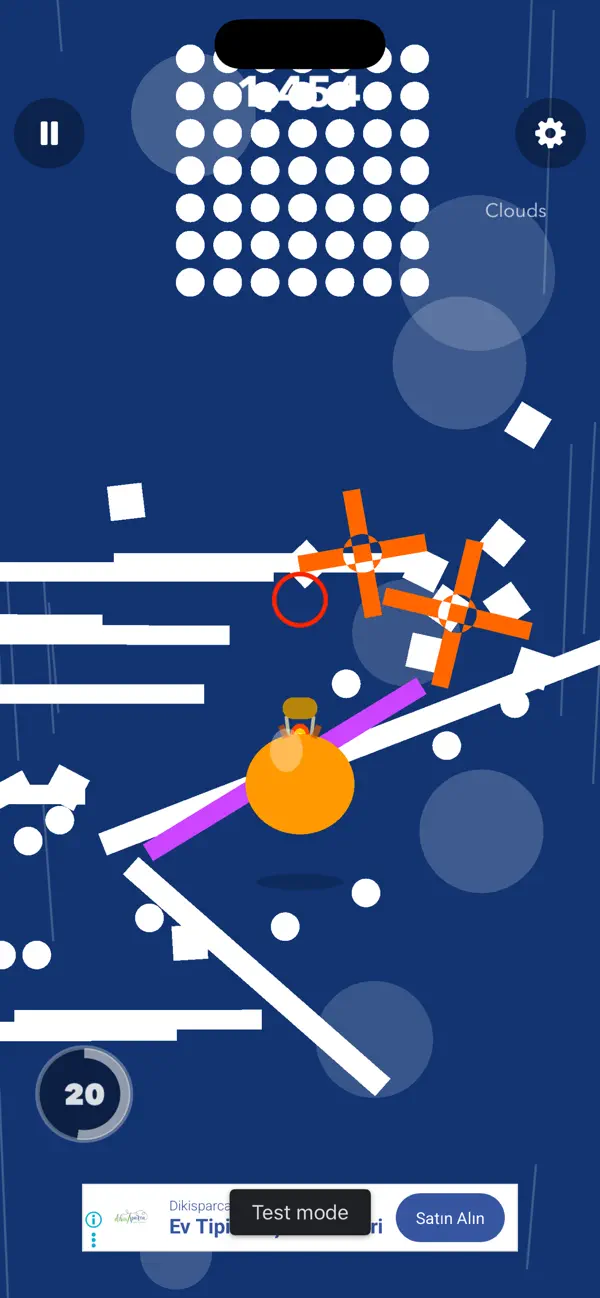Open the ad info icon
This screenshot has height=1298, width=600.
94,1220
